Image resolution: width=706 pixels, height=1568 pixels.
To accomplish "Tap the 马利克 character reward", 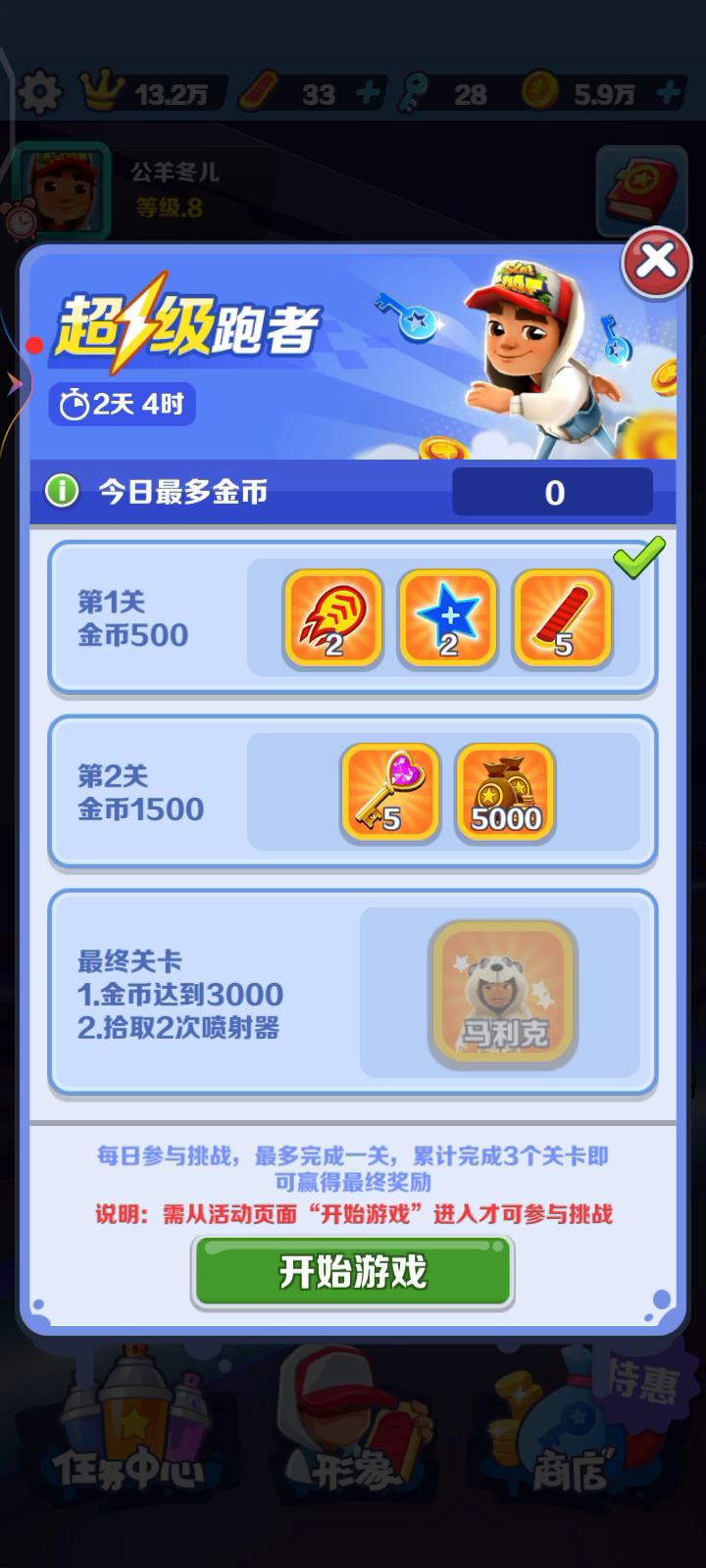I will click(502, 994).
